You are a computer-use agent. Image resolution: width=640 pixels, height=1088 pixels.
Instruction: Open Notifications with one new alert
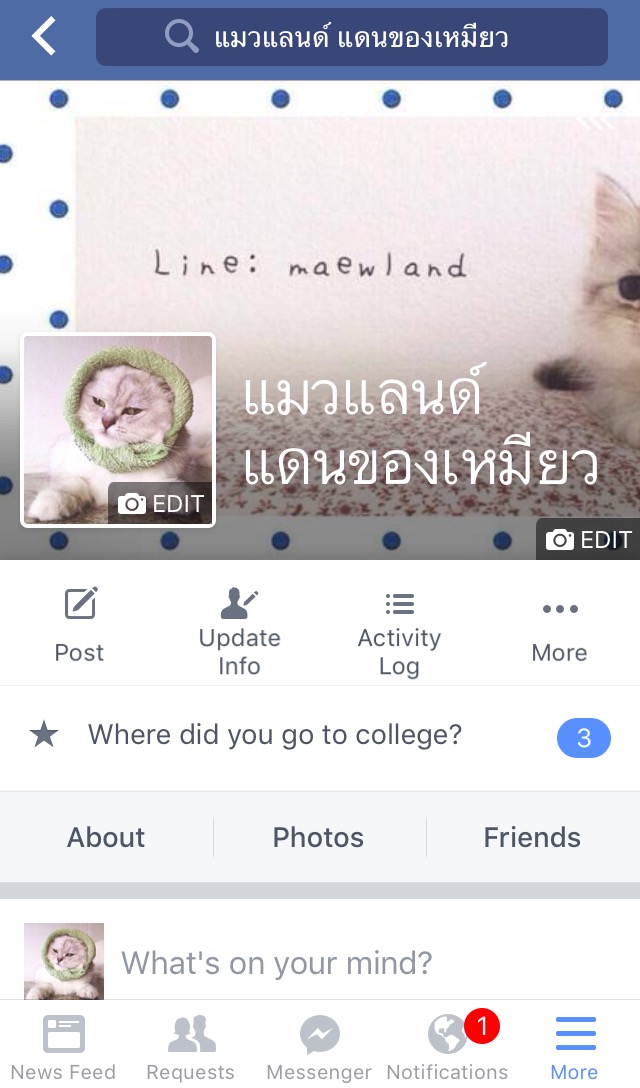447,1046
